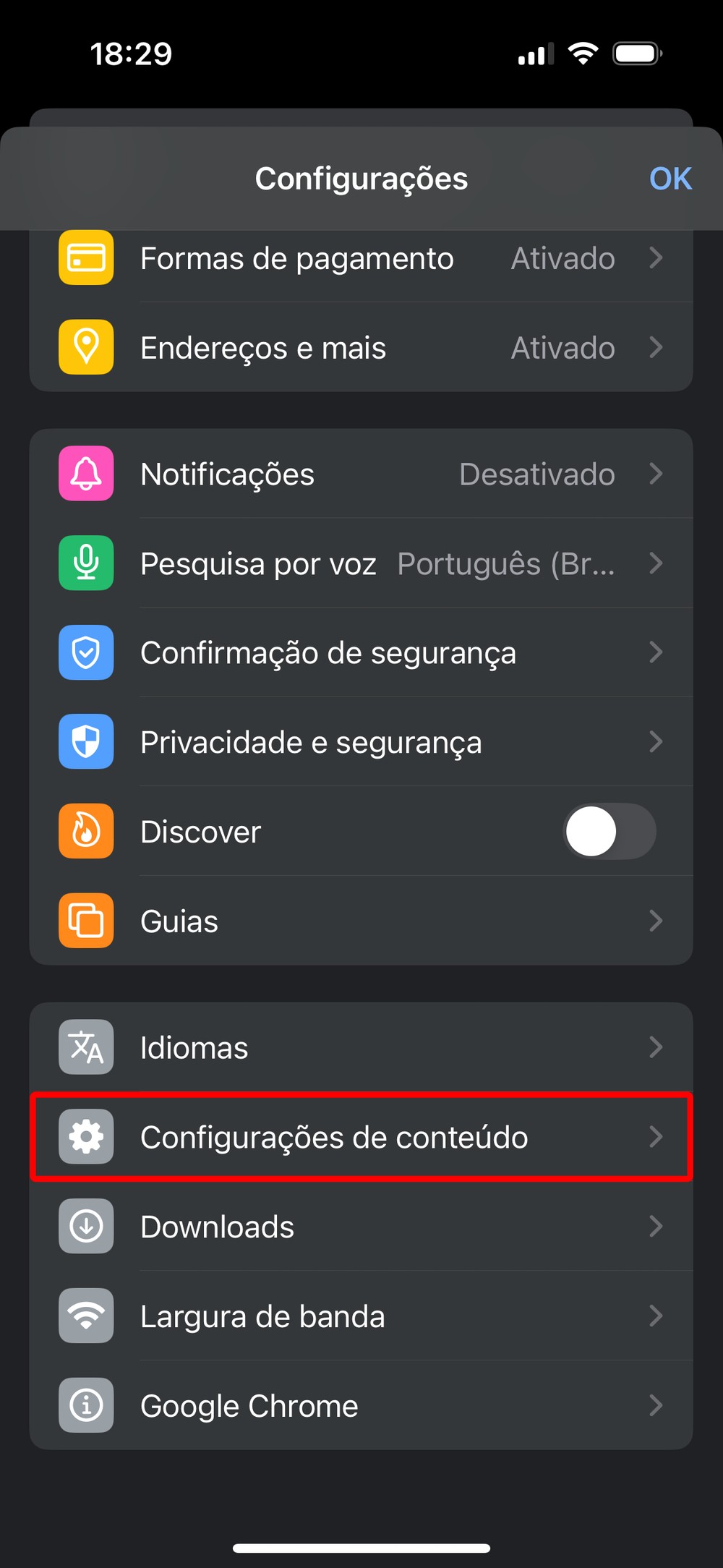The height and width of the screenshot is (1568, 723).
Task: Open Confirmação de segurança
Action: click(x=361, y=653)
